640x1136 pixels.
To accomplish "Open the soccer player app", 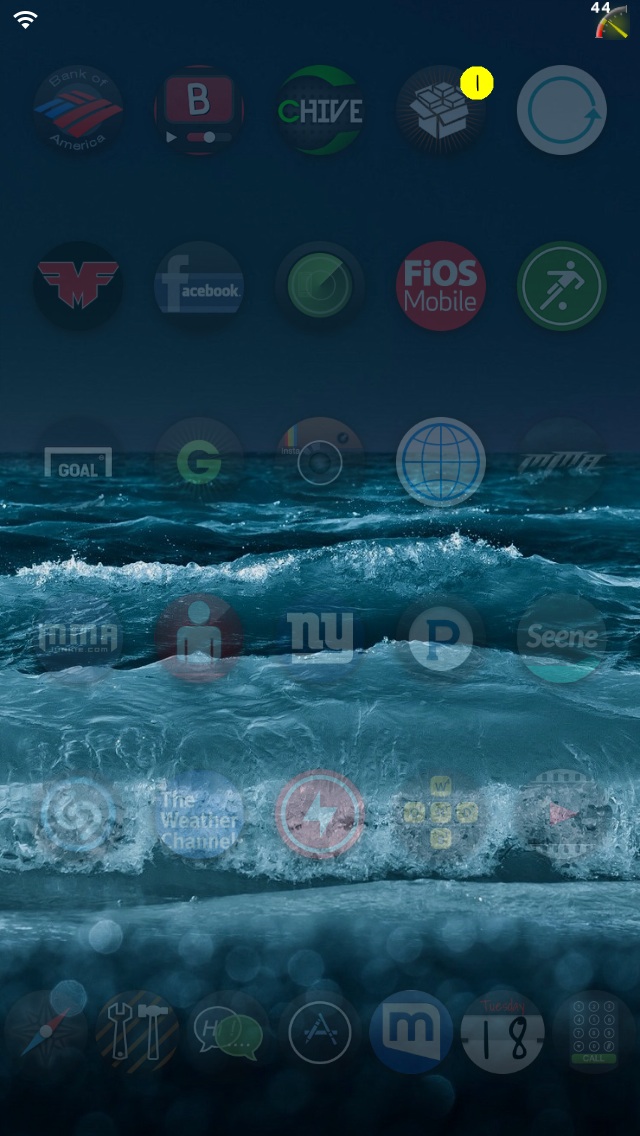I will pyautogui.click(x=562, y=286).
